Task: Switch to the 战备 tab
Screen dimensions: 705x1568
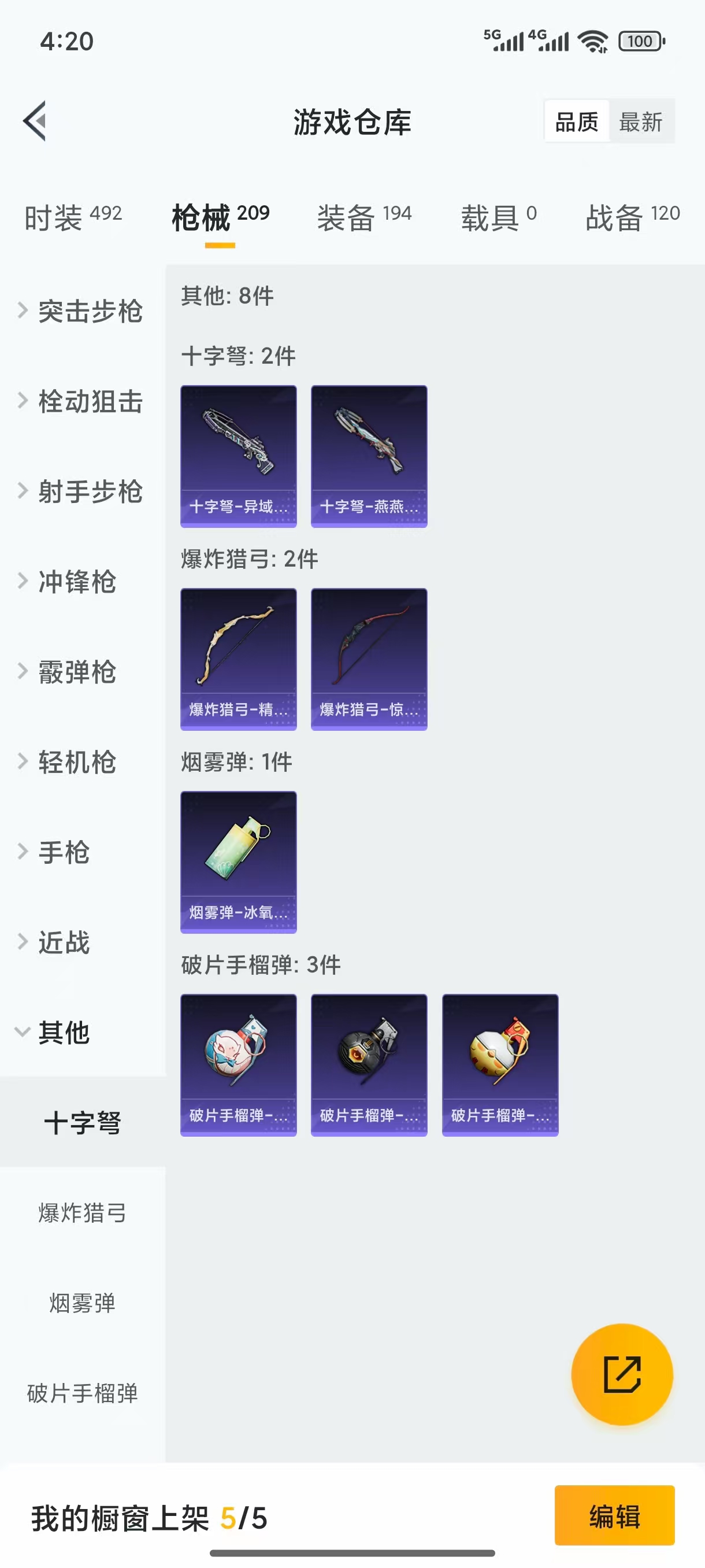Action: pos(632,217)
